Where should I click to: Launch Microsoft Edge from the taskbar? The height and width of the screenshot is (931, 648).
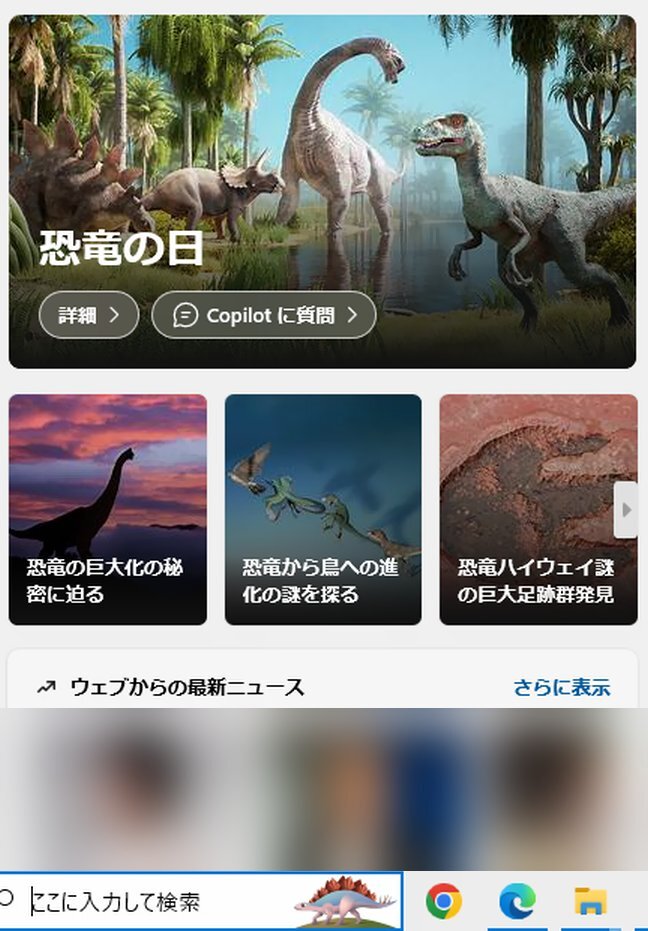(517, 902)
